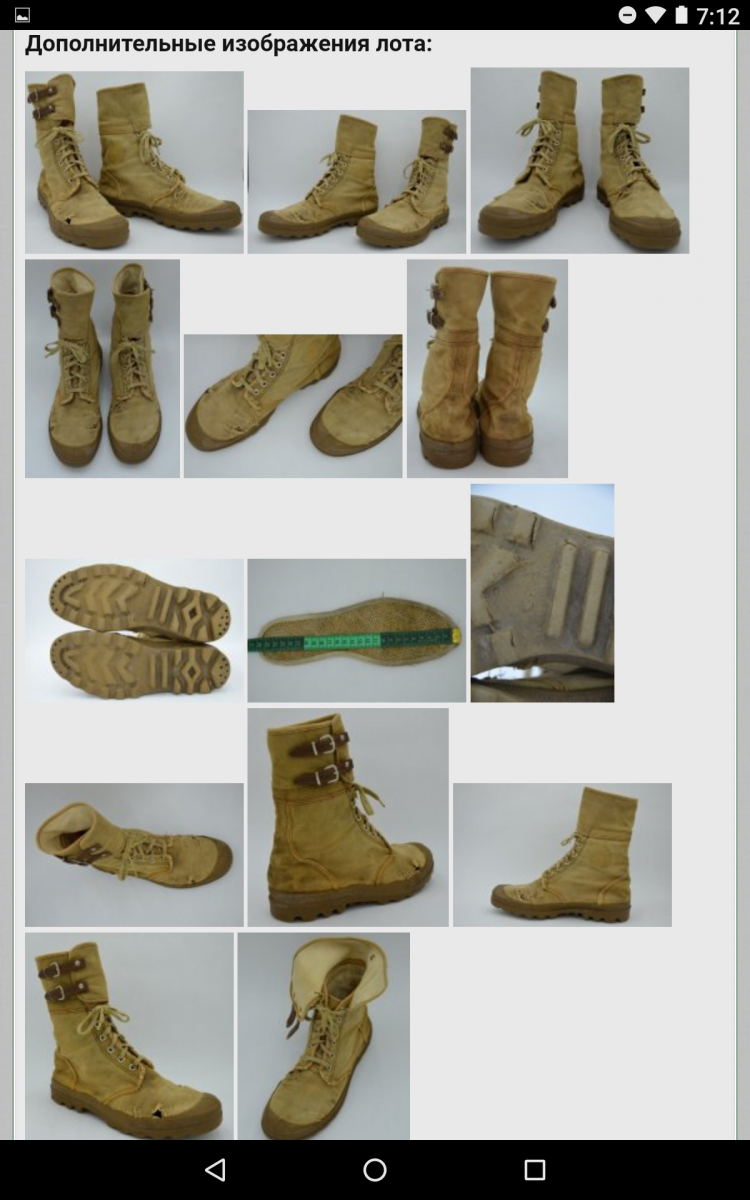Open the photo of the boot lying down
The height and width of the screenshot is (1200, 750).
tap(134, 854)
